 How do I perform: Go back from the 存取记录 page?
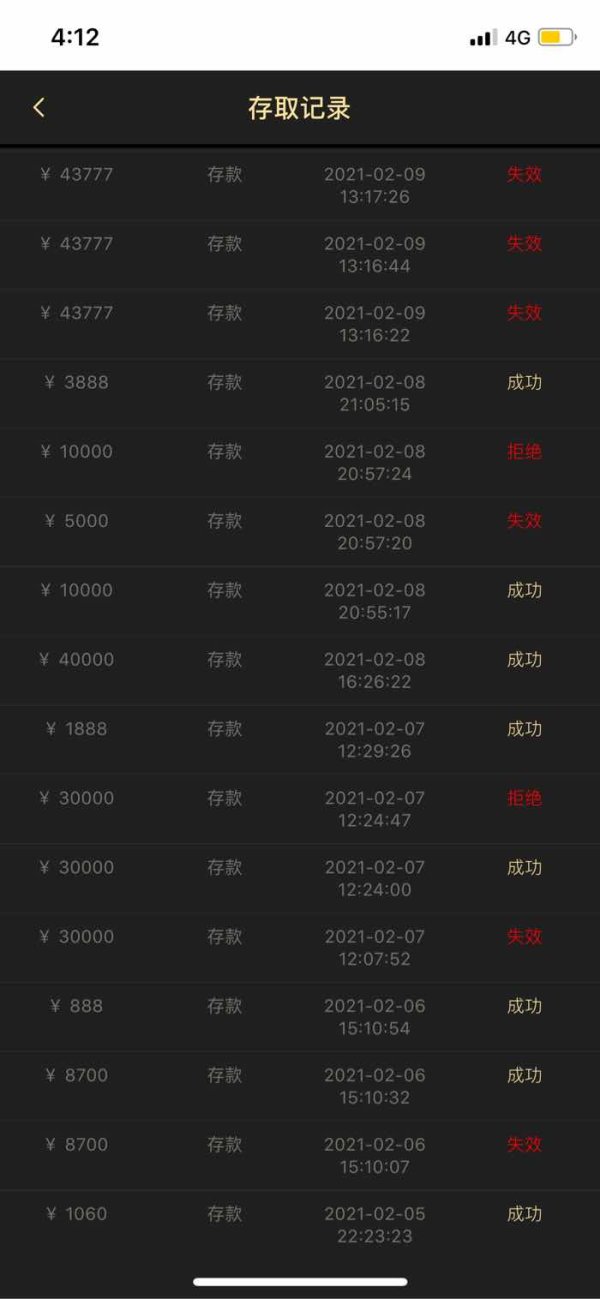pos(39,108)
